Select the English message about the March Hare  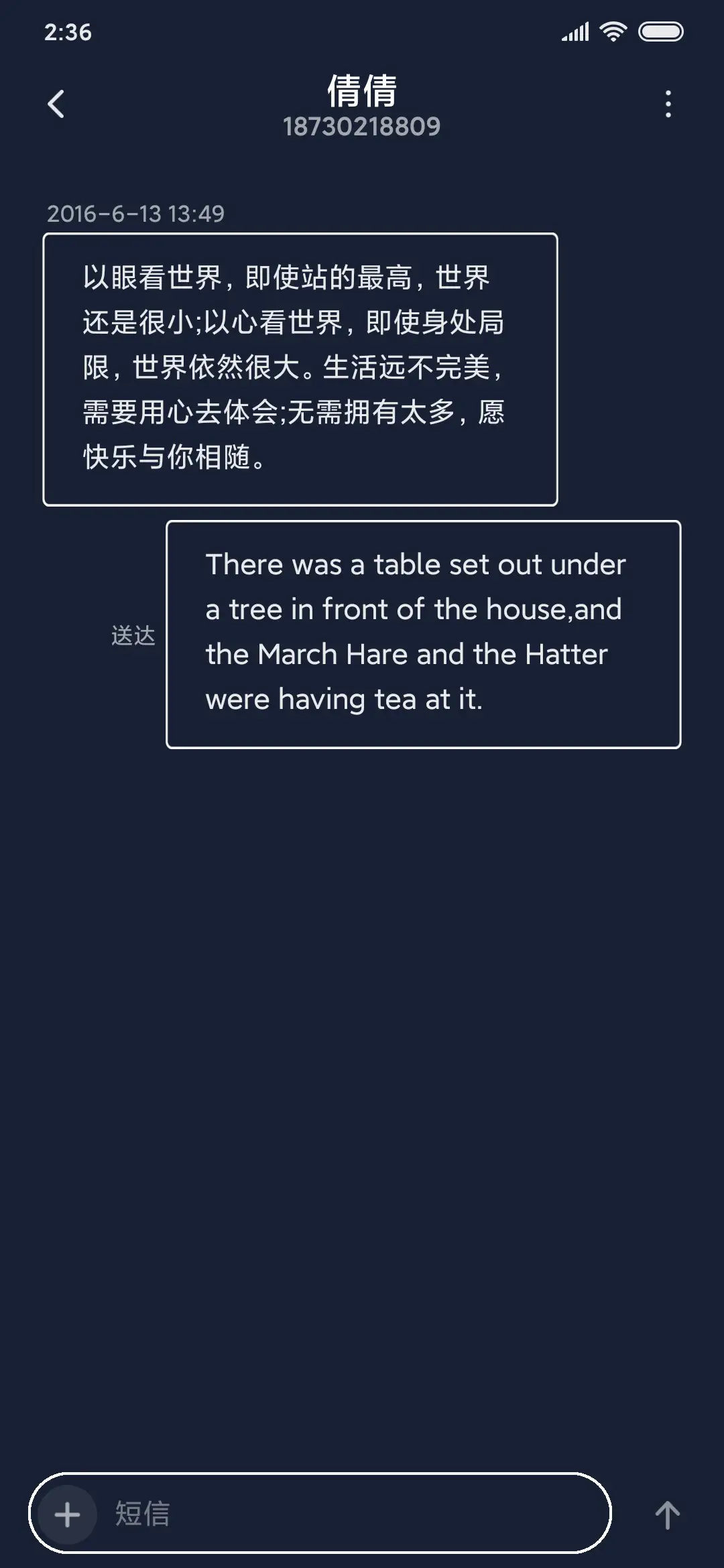tap(422, 633)
